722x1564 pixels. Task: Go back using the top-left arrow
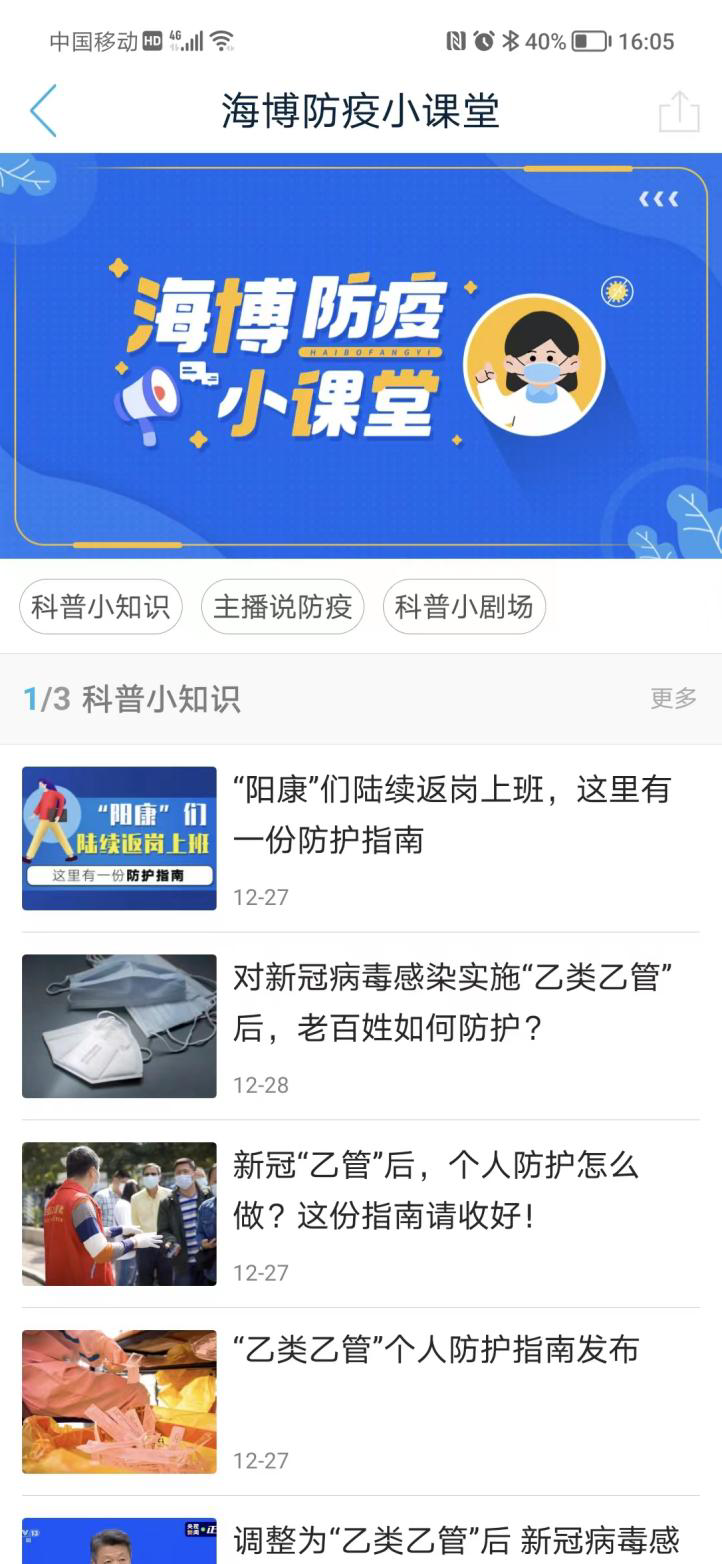point(44,110)
